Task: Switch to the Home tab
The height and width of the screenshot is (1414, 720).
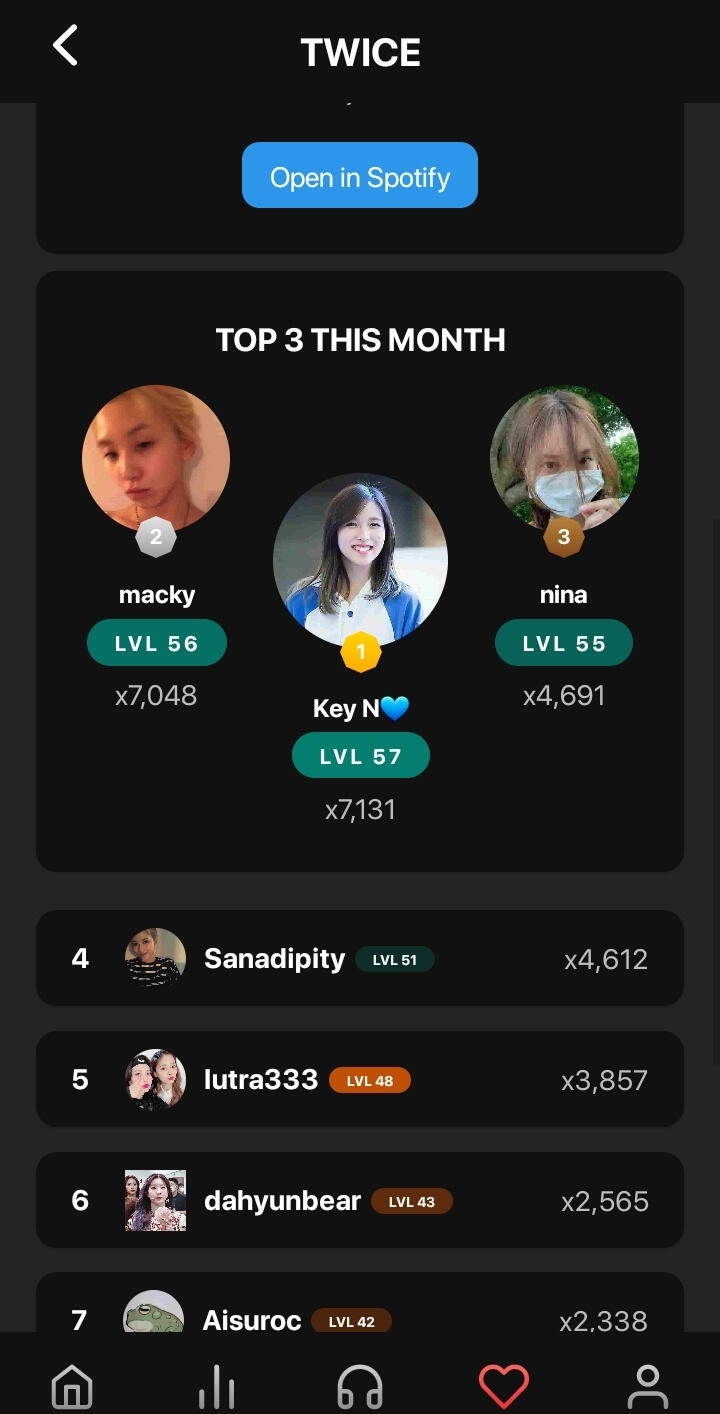Action: pyautogui.click(x=72, y=1387)
